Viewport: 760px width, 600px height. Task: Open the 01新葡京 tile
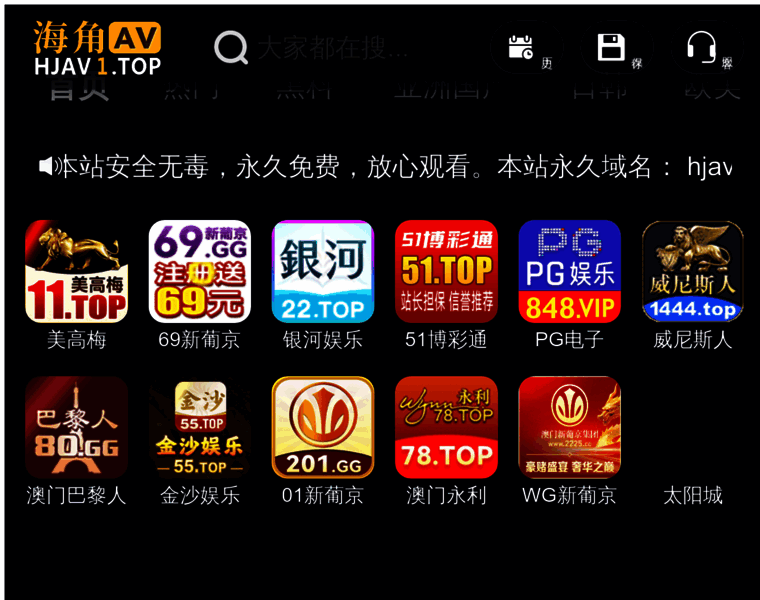click(x=323, y=427)
